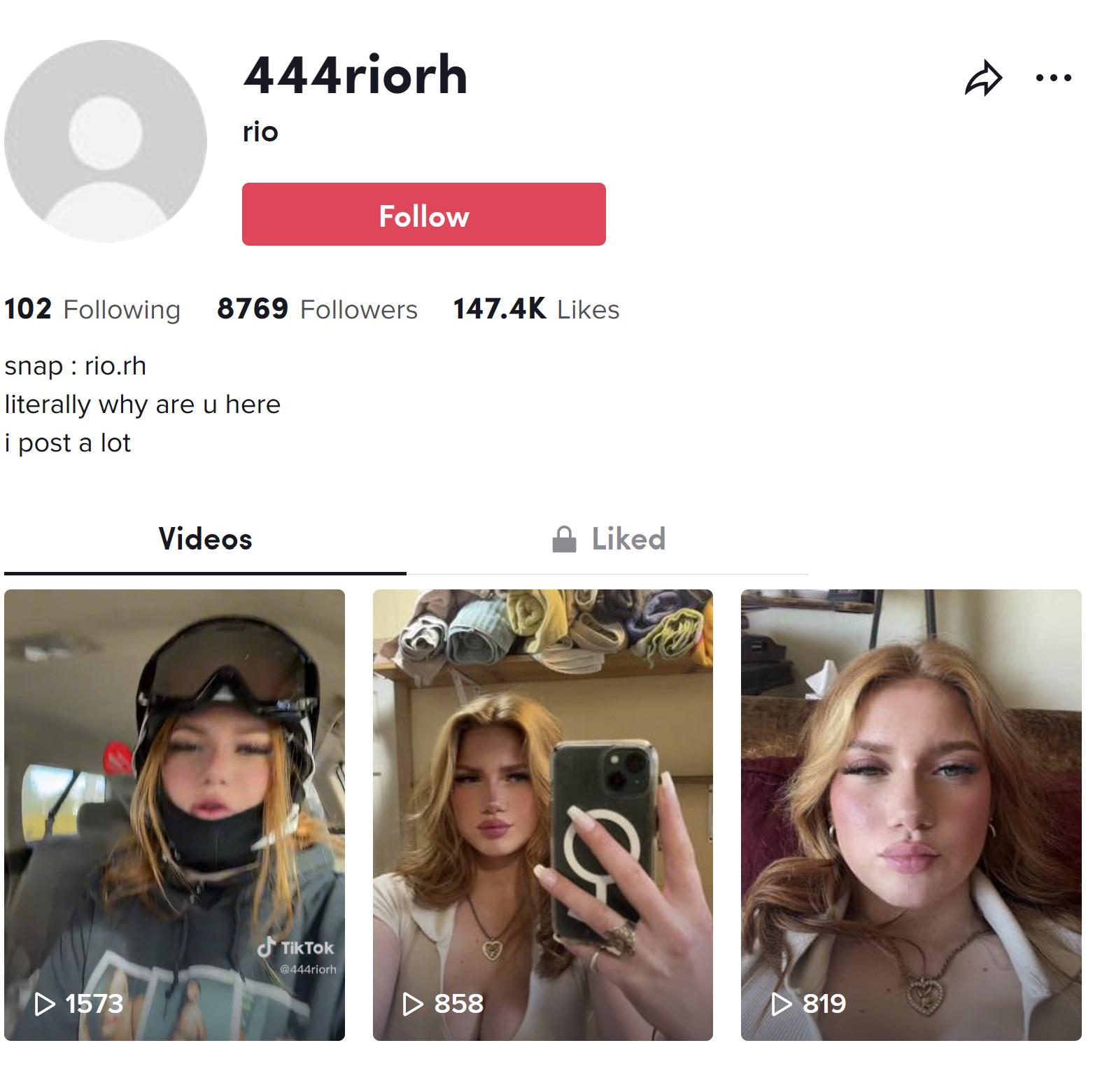1100x1092 pixels.
Task: Share the 444riorh profile
Action: (983, 78)
